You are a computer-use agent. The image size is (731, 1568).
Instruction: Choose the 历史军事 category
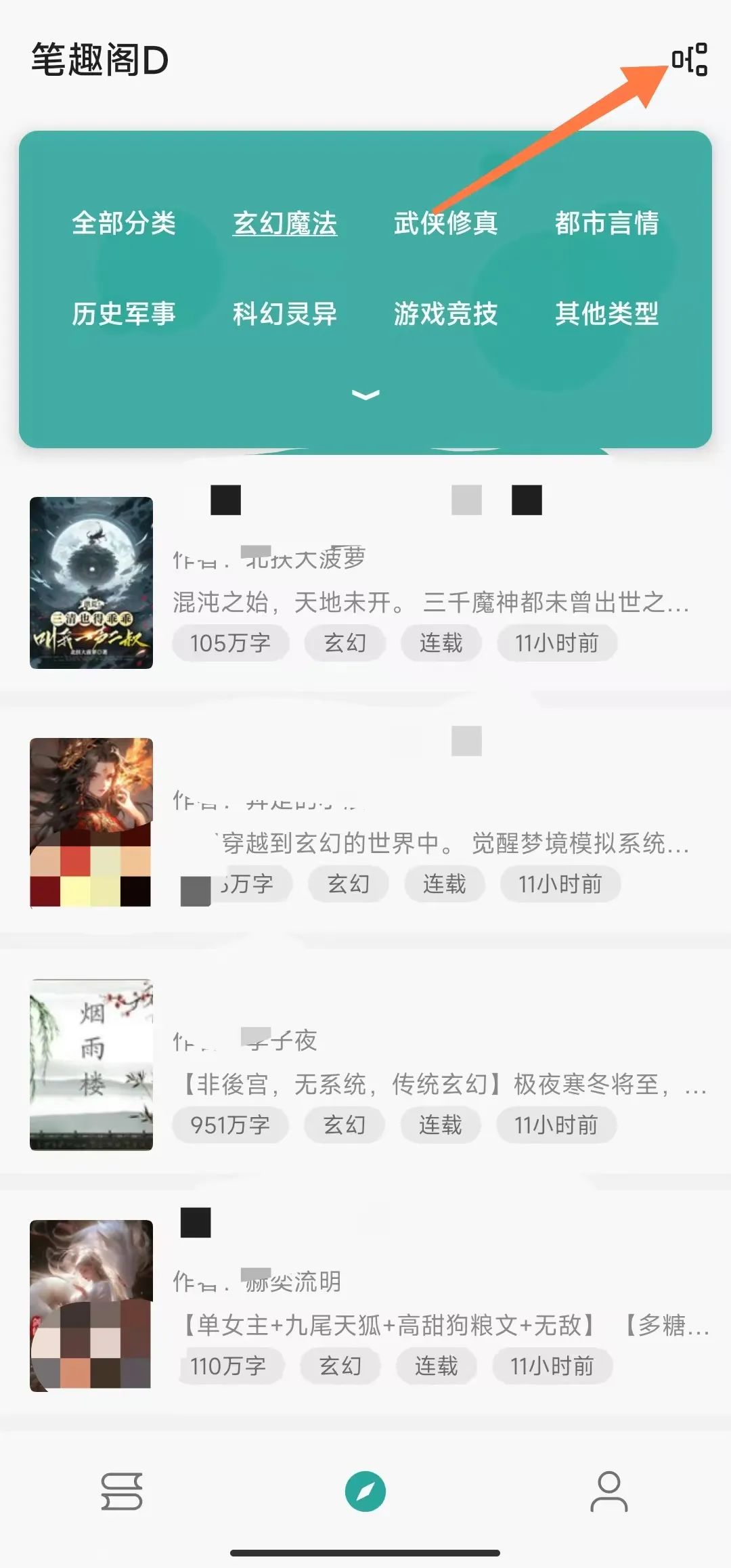[124, 313]
